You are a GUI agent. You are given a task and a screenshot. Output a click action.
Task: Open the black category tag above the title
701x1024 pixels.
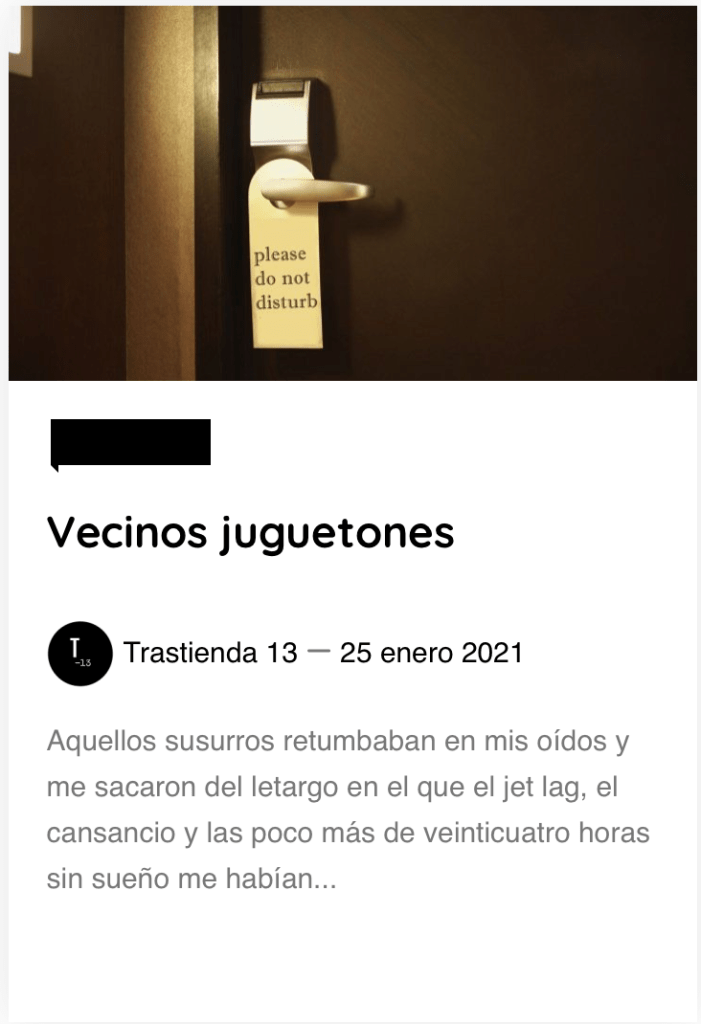[x=131, y=442]
